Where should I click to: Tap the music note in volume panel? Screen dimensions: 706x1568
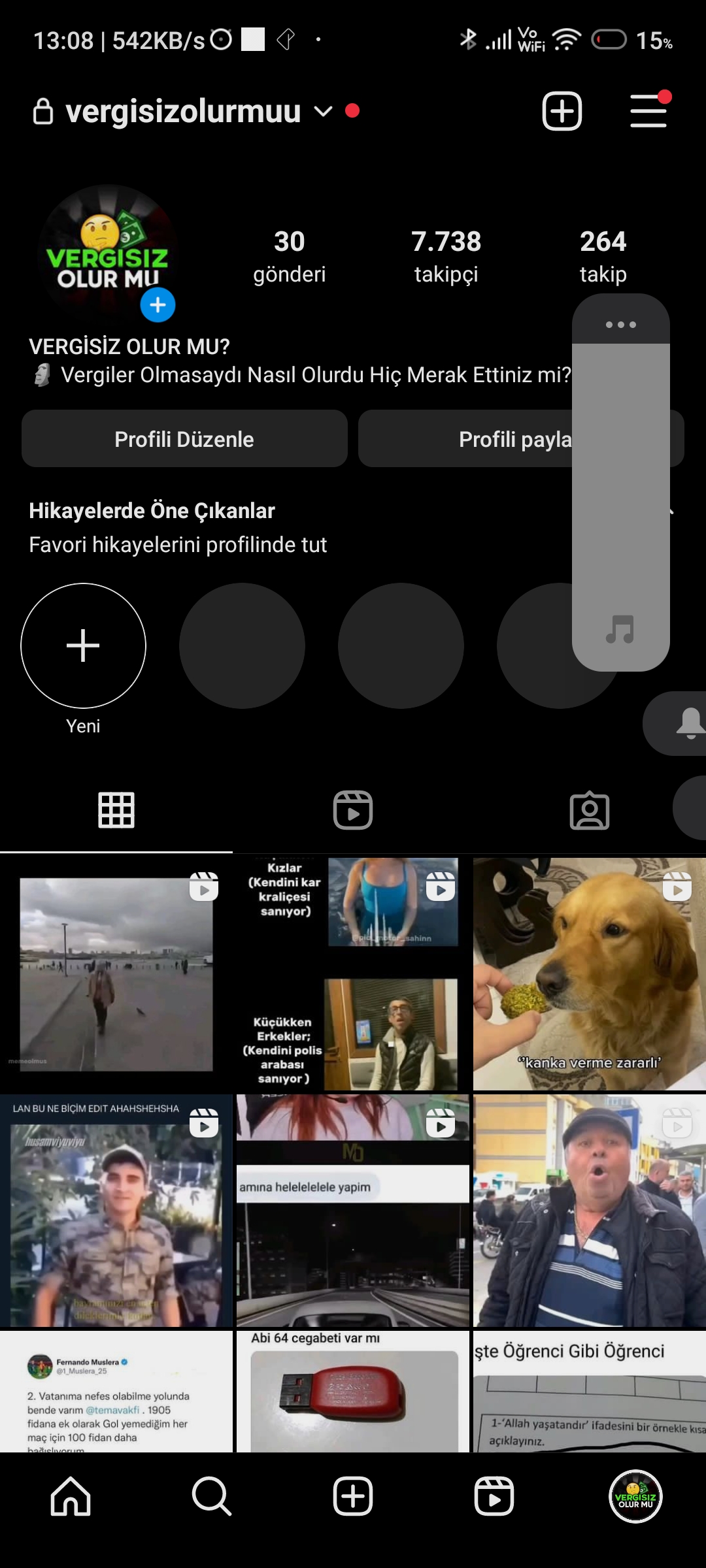[x=620, y=629]
